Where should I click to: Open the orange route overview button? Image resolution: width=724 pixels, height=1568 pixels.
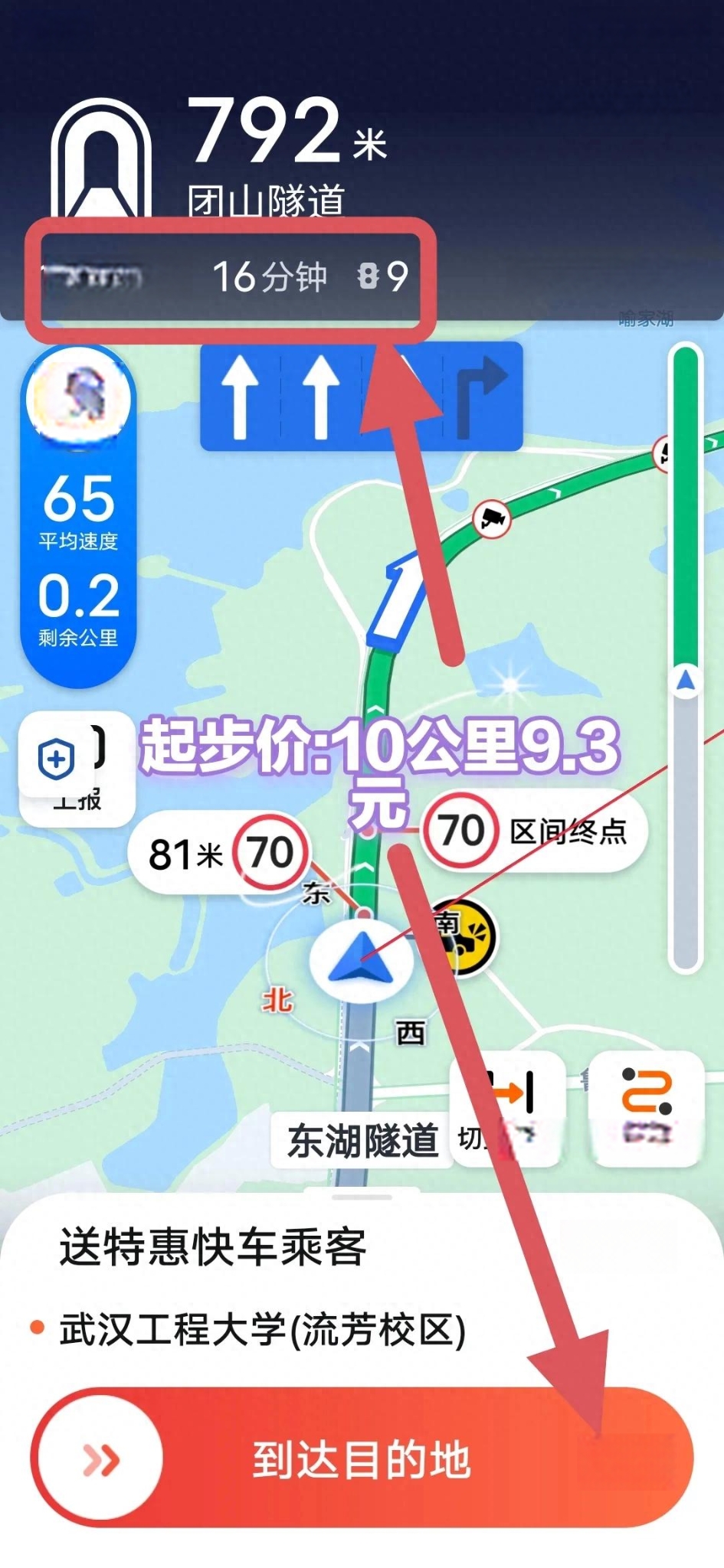(646, 1108)
